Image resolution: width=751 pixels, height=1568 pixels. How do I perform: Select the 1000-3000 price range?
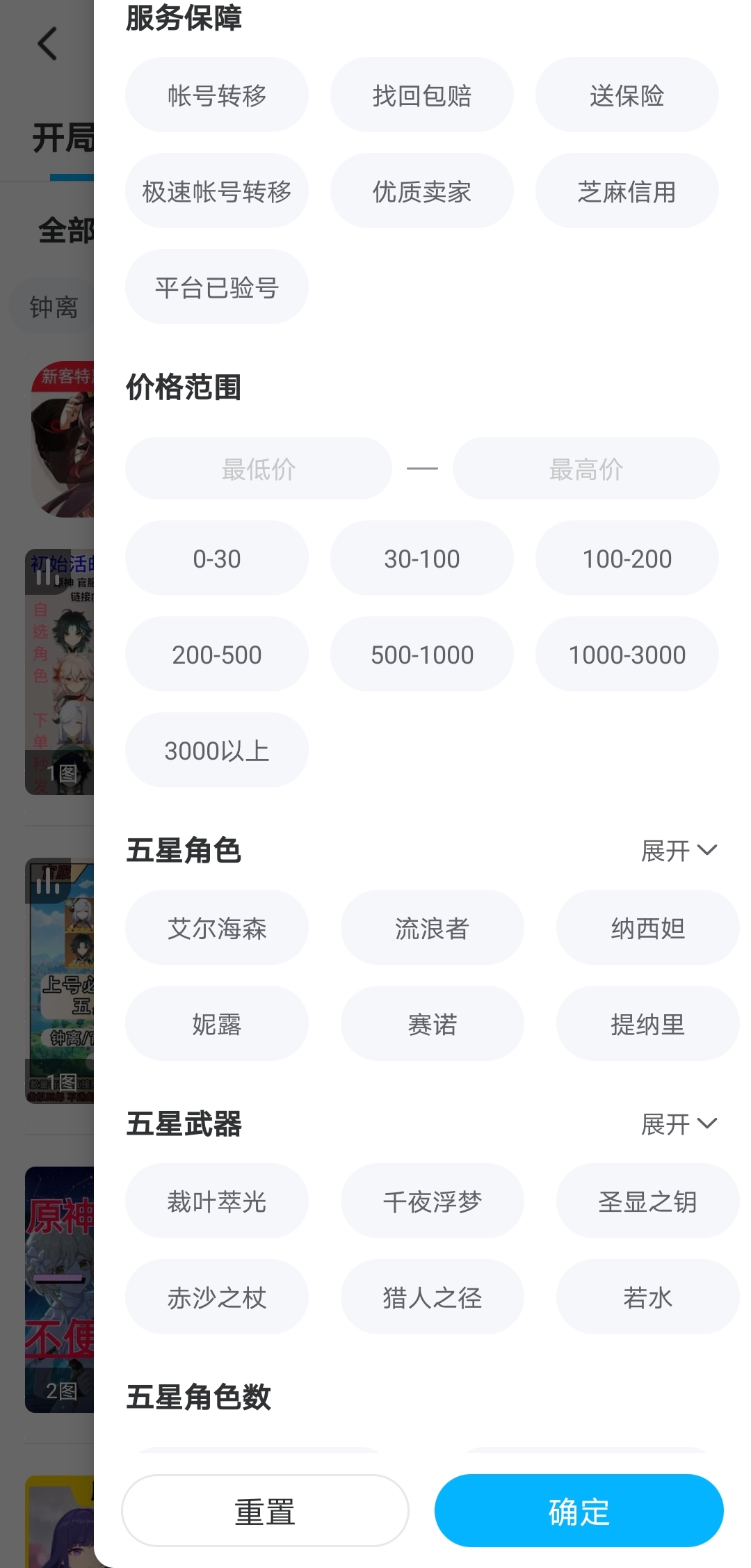click(x=627, y=655)
